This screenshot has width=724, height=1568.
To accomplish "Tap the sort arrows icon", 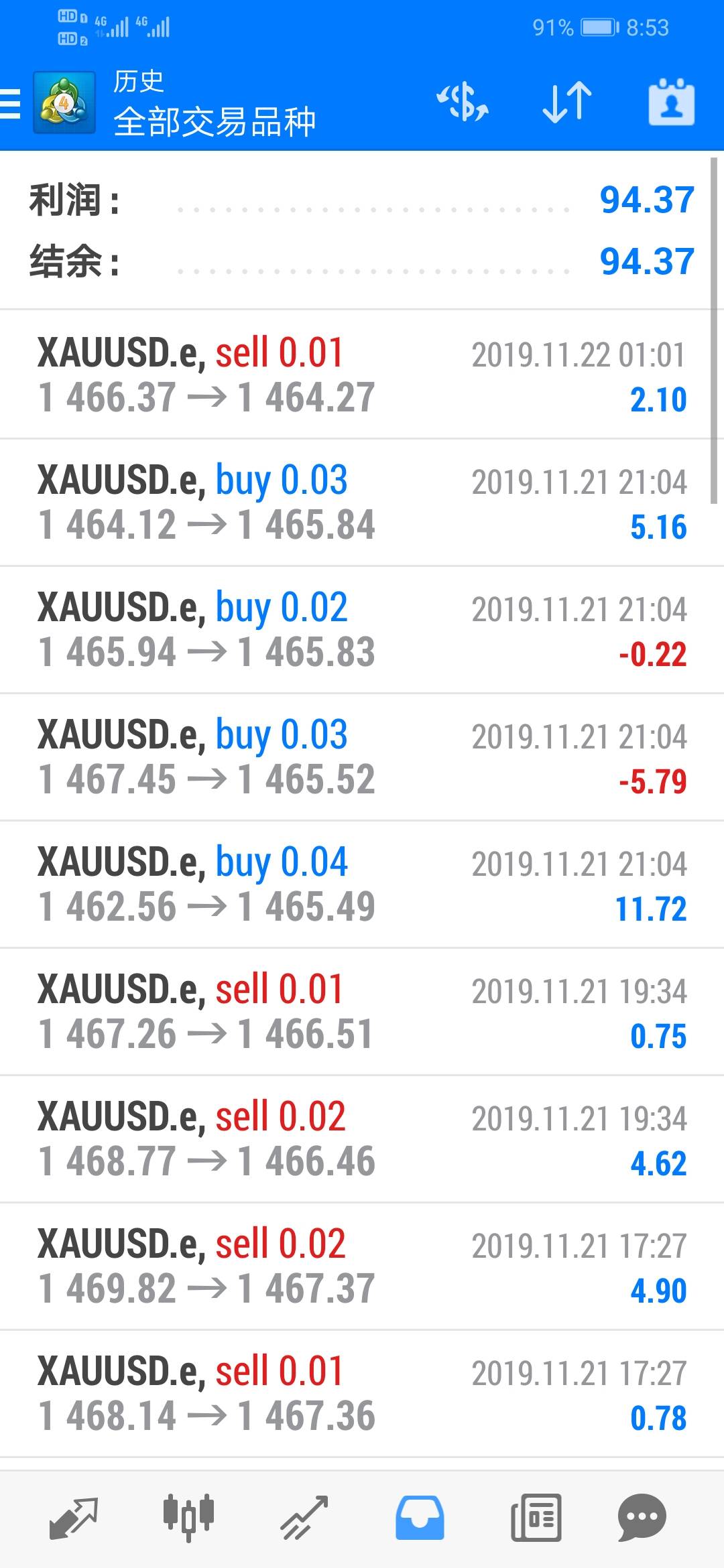I will click(x=567, y=103).
